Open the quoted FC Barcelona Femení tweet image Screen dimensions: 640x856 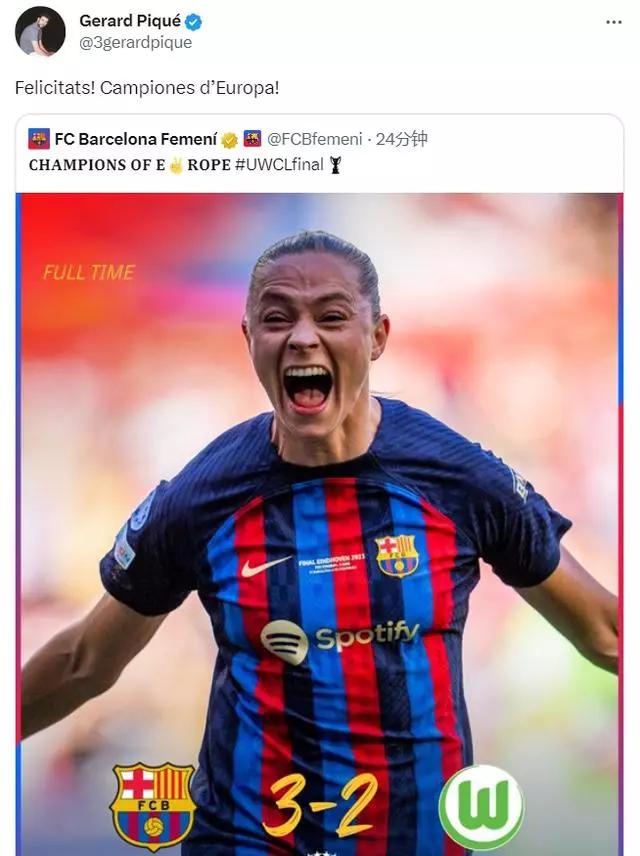point(320,520)
